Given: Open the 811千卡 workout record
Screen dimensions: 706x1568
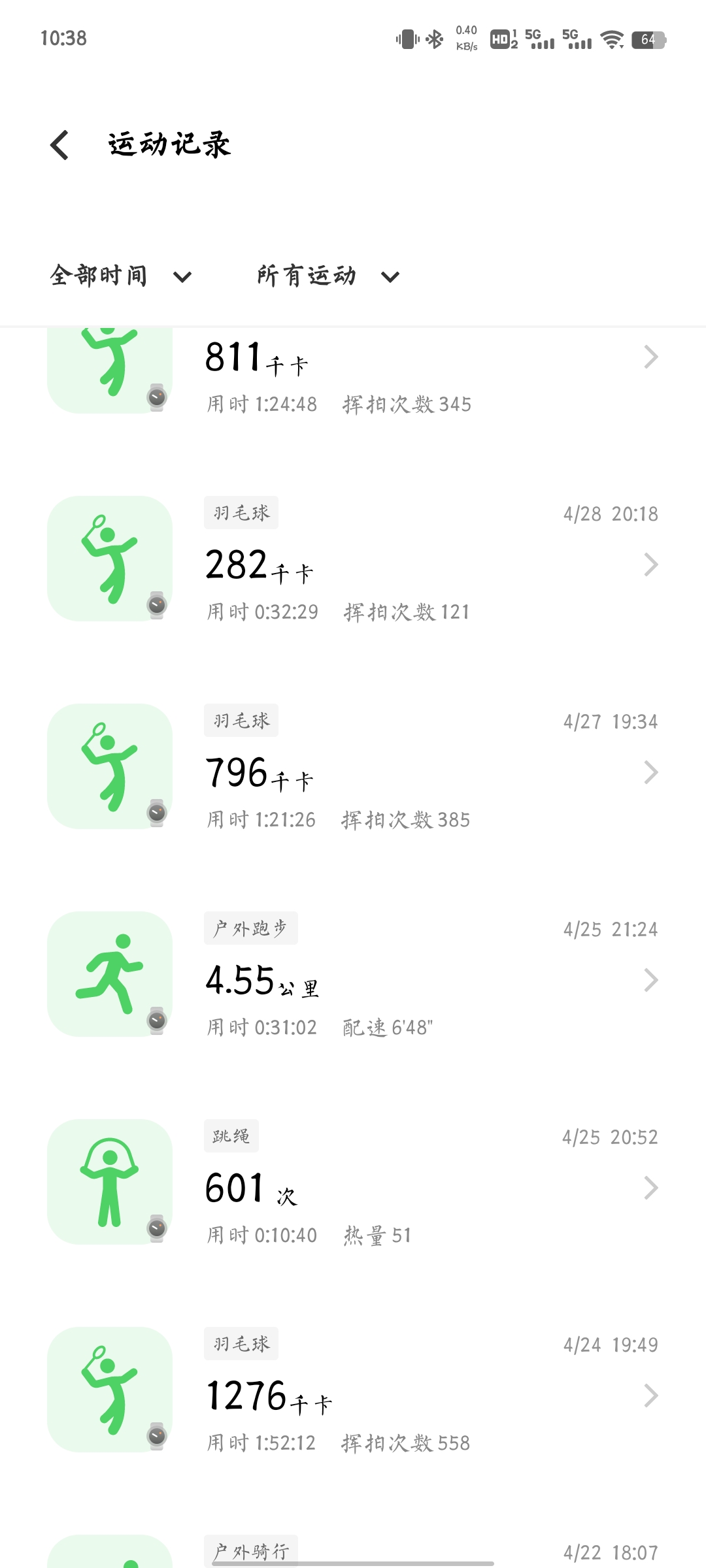Looking at the screenshot, I should point(353,371).
